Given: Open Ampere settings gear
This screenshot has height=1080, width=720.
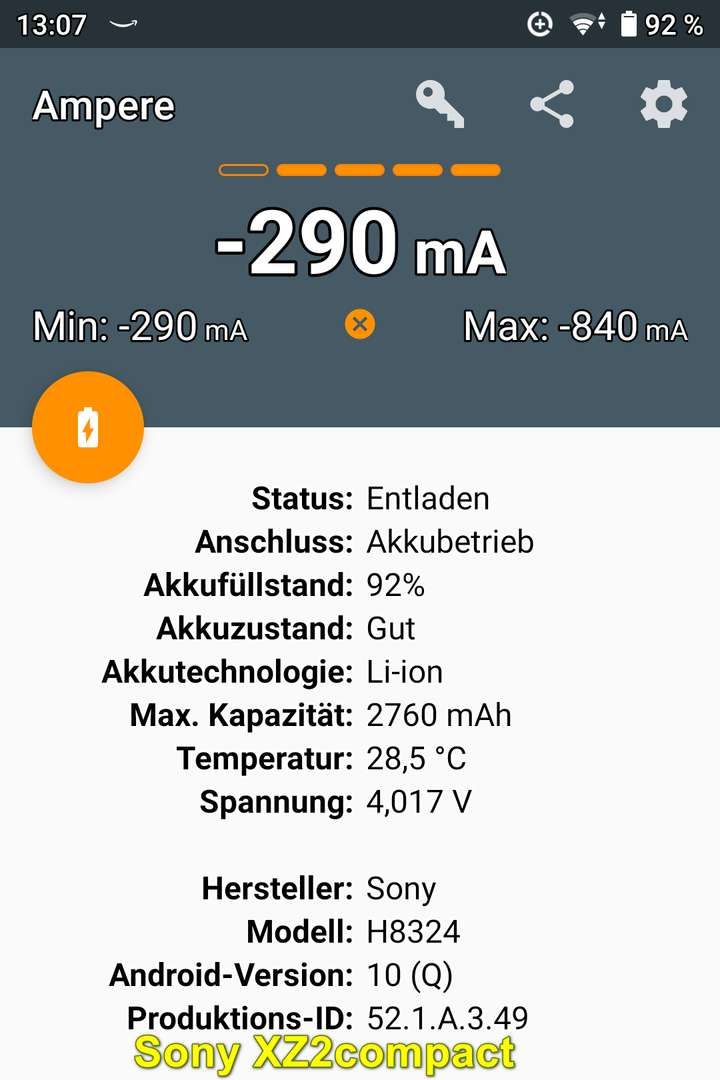Looking at the screenshot, I should pos(664,105).
